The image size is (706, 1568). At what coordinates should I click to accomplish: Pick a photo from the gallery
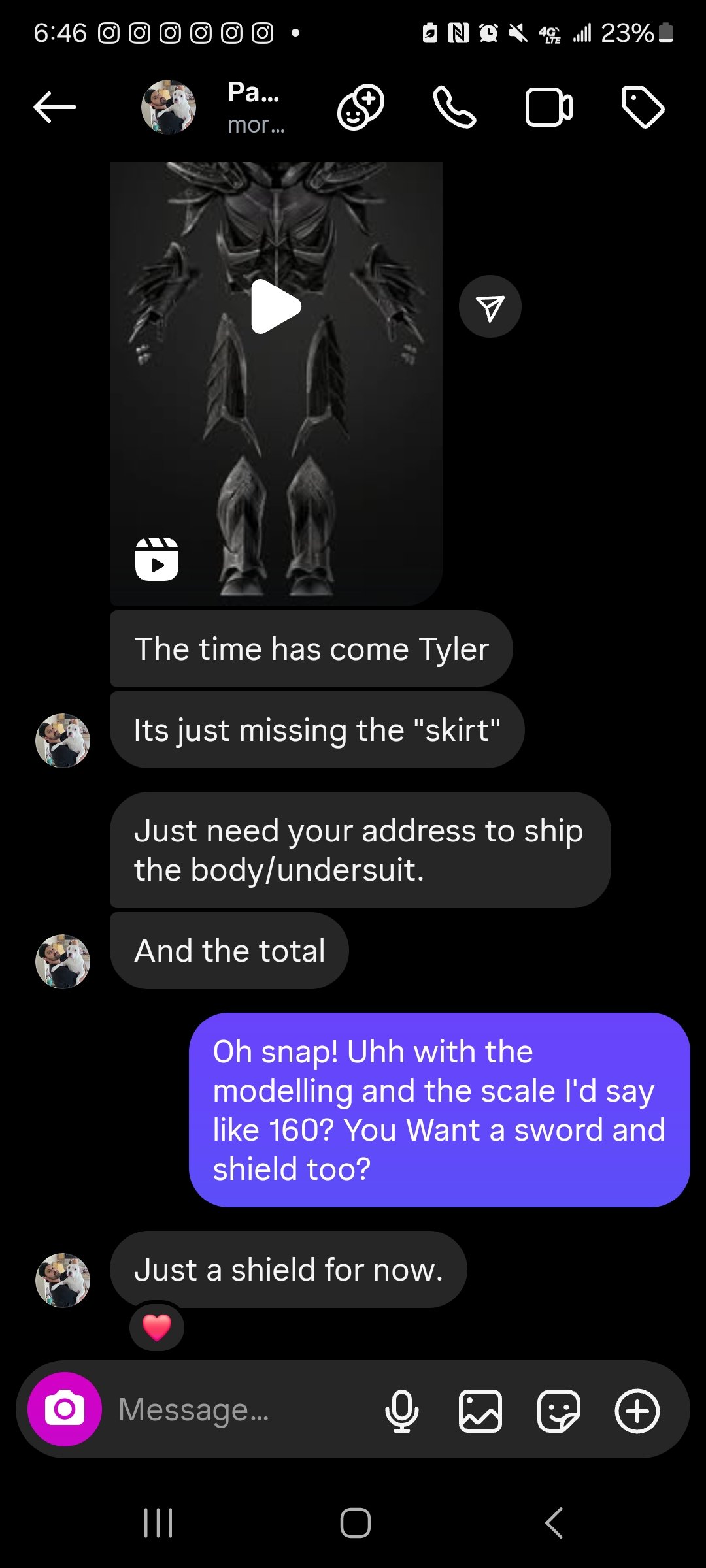pyautogui.click(x=480, y=1411)
